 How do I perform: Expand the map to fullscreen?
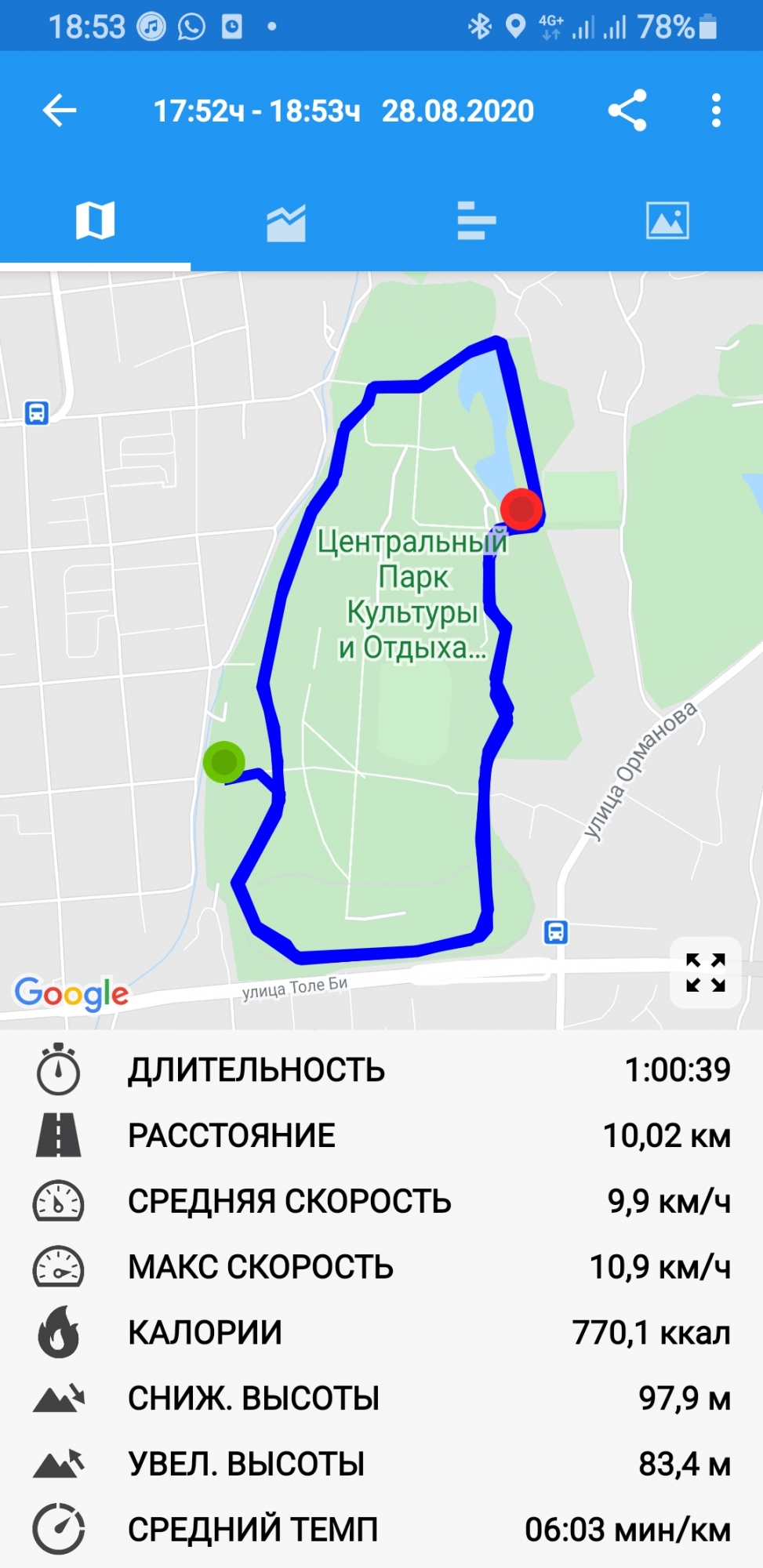click(x=705, y=973)
